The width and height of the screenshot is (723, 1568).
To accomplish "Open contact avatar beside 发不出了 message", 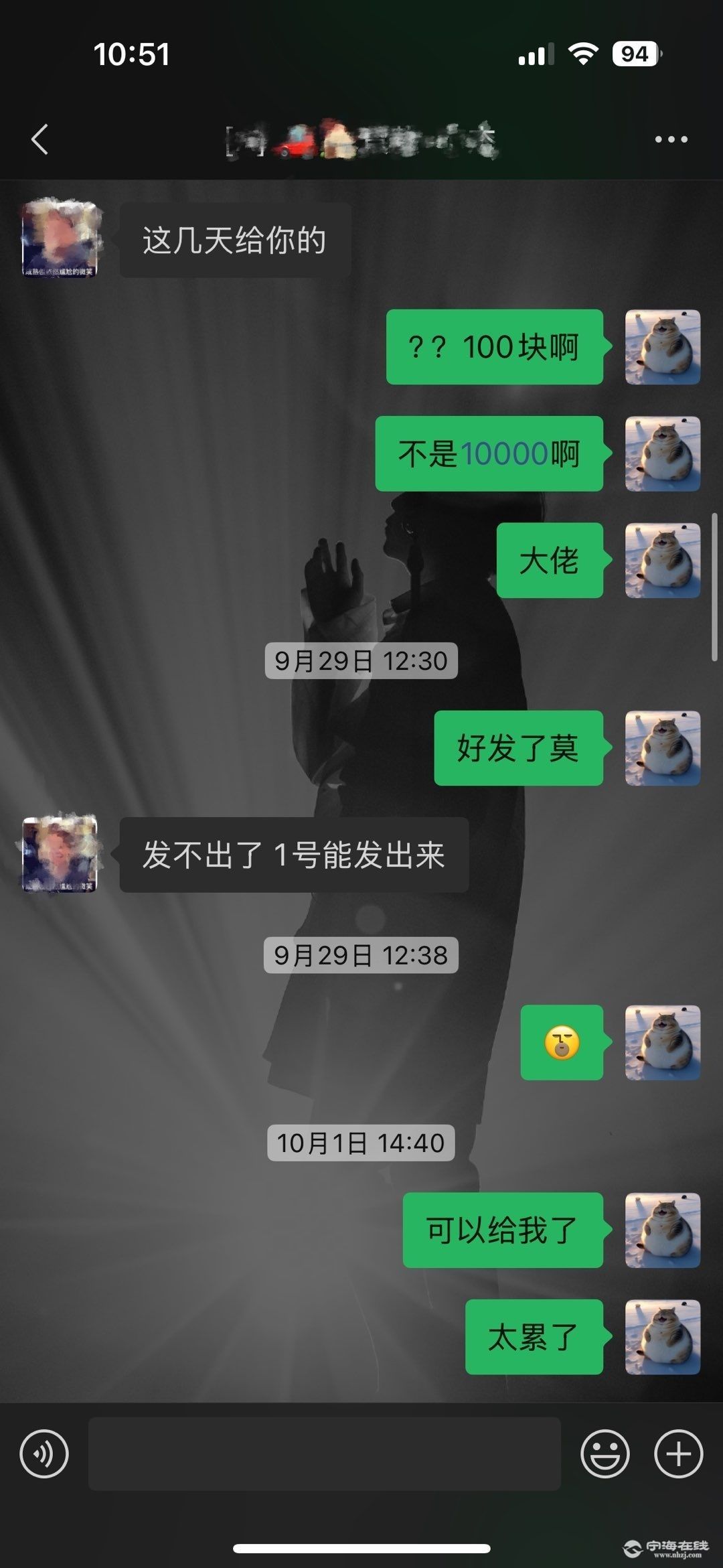I will point(60,854).
